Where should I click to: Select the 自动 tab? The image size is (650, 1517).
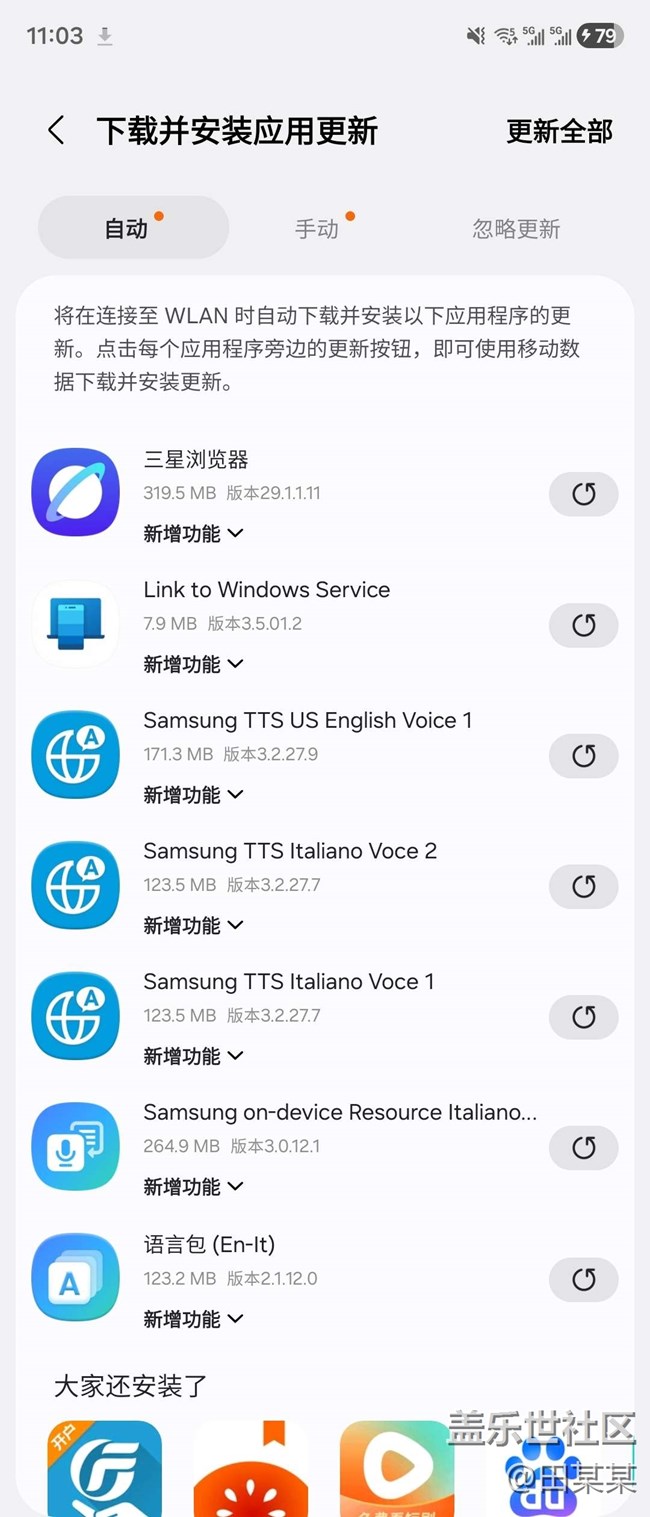(x=127, y=229)
